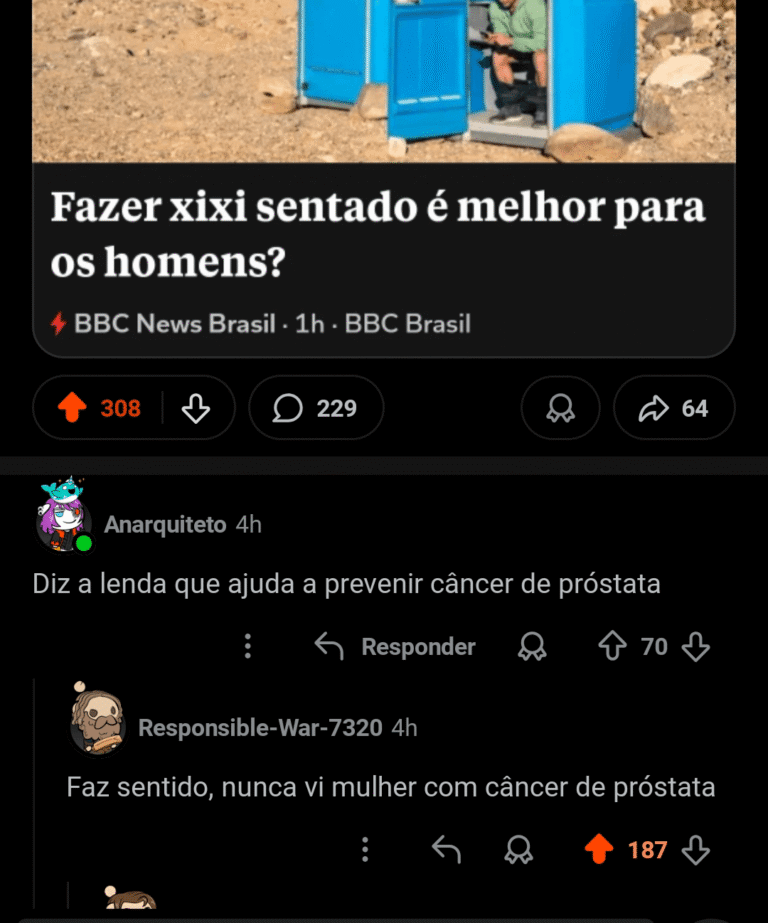
Task: Give an award to the post
Action: 560,408
